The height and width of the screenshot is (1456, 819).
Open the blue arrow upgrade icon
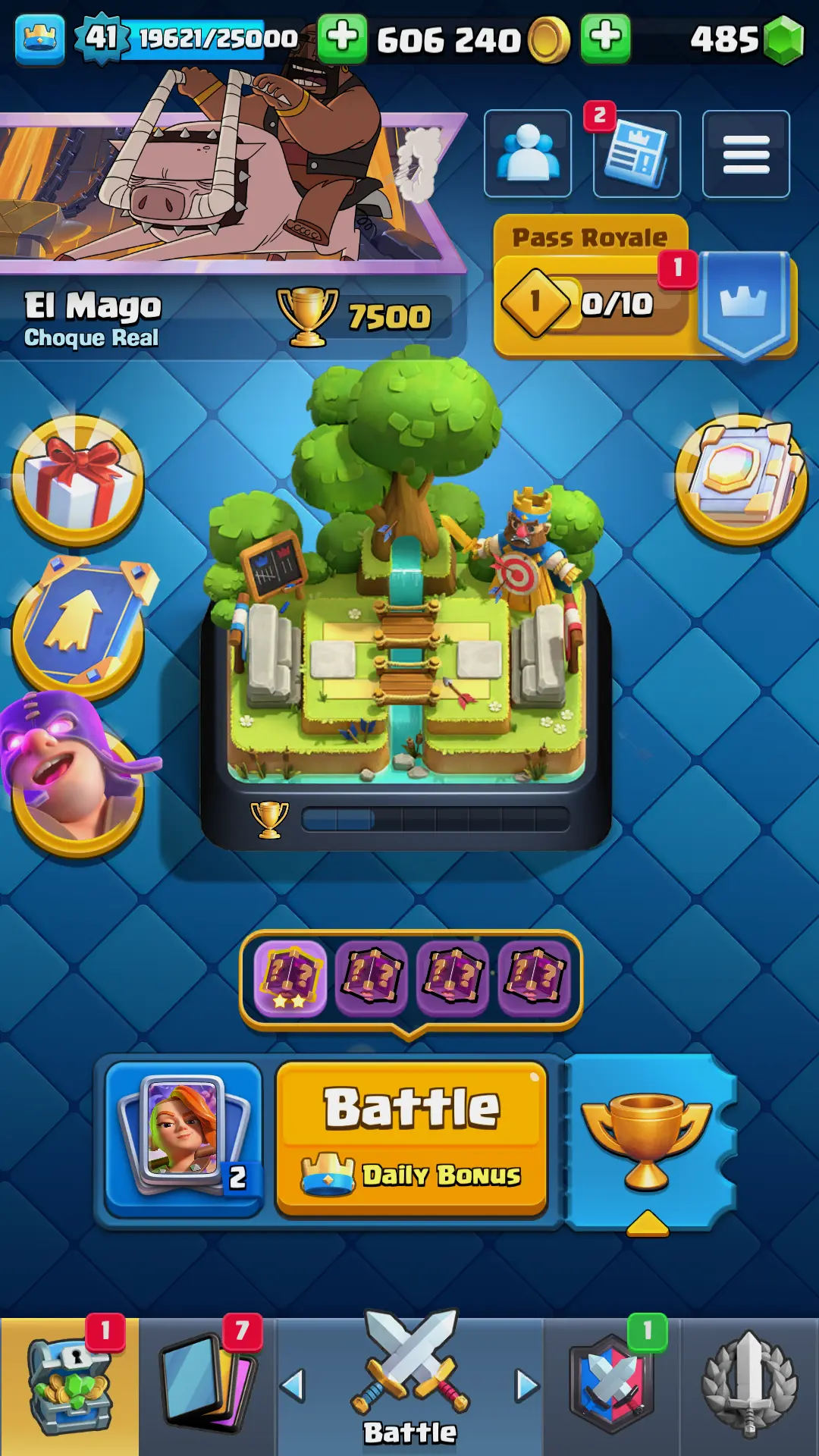pos(77,623)
